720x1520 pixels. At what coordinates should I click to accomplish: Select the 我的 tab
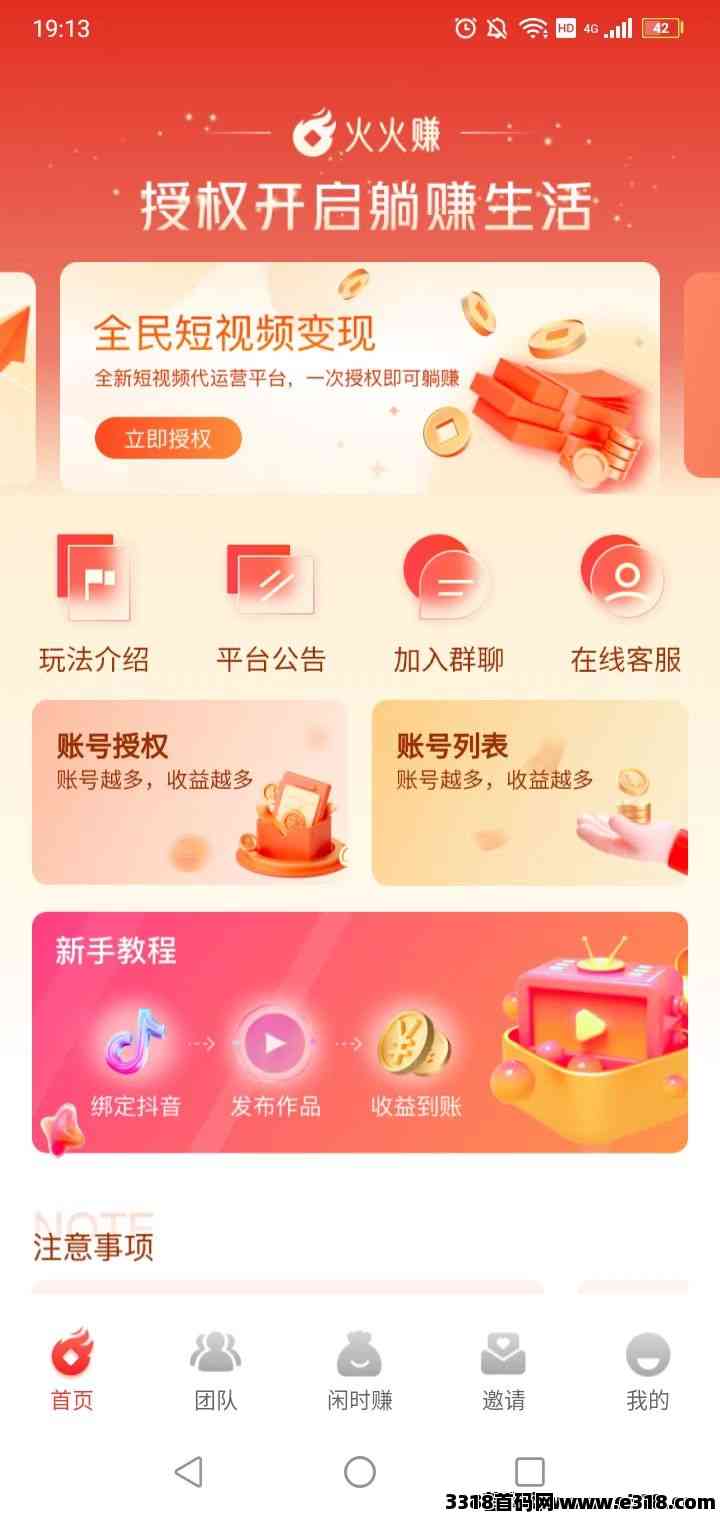[x=648, y=1370]
